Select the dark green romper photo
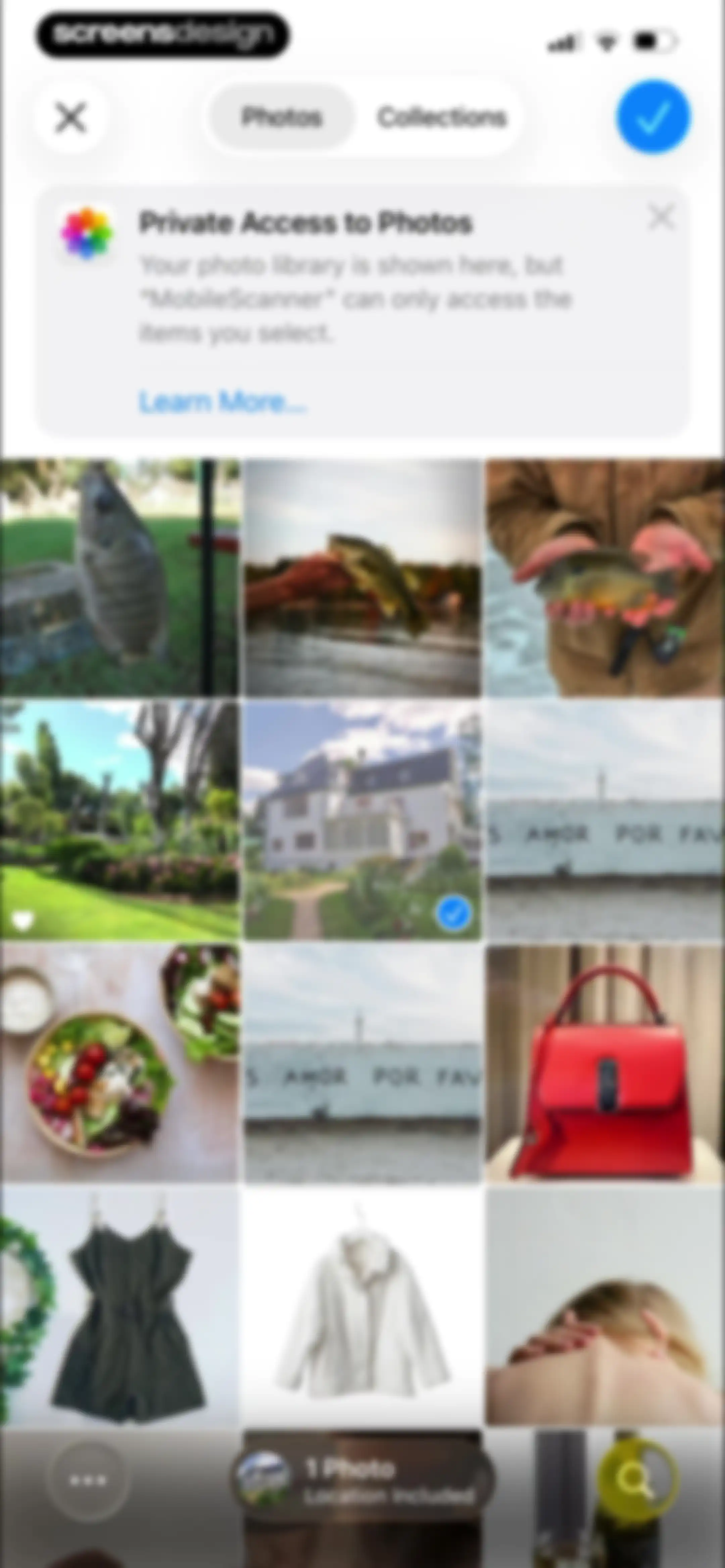Screen dimensions: 725x1568 119,1306
